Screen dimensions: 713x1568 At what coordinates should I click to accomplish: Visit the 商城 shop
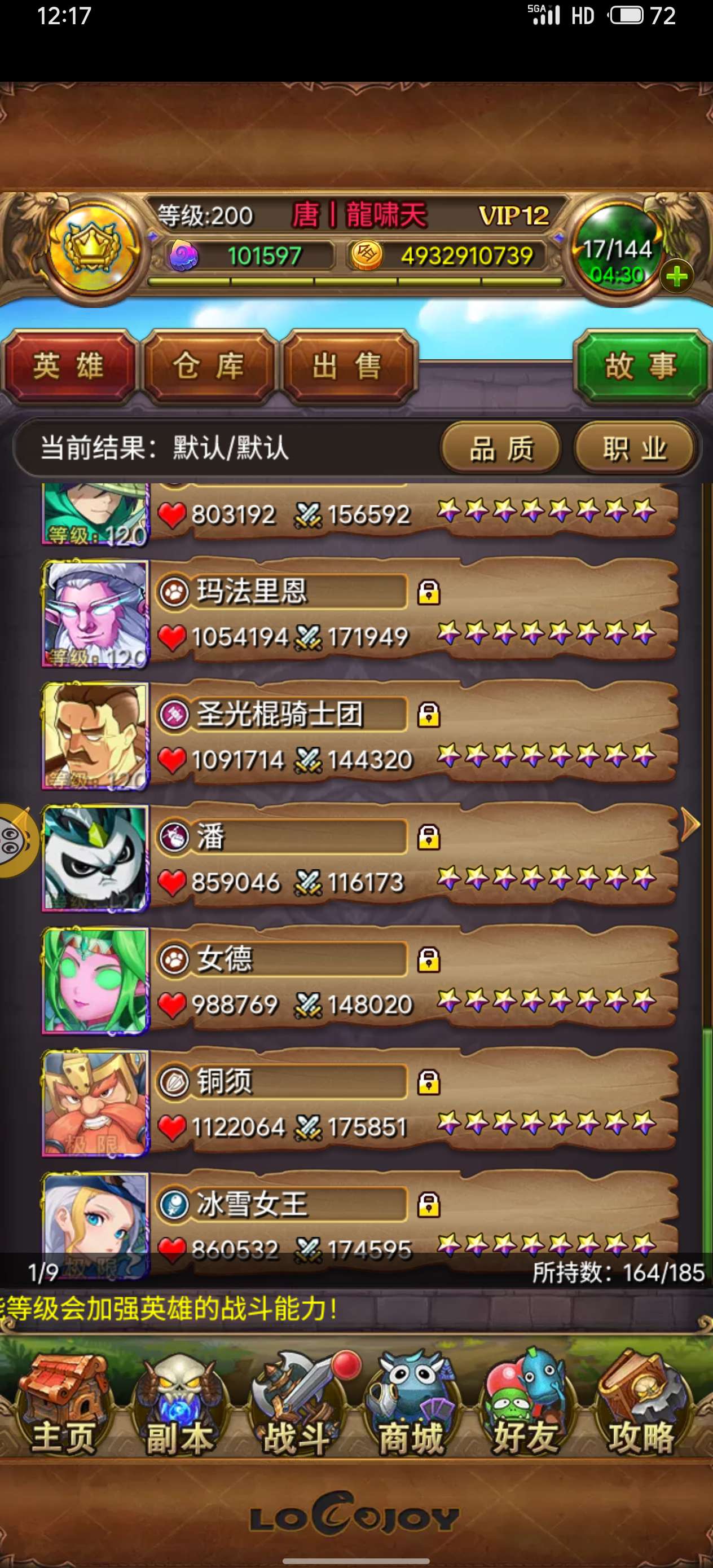(x=411, y=1407)
